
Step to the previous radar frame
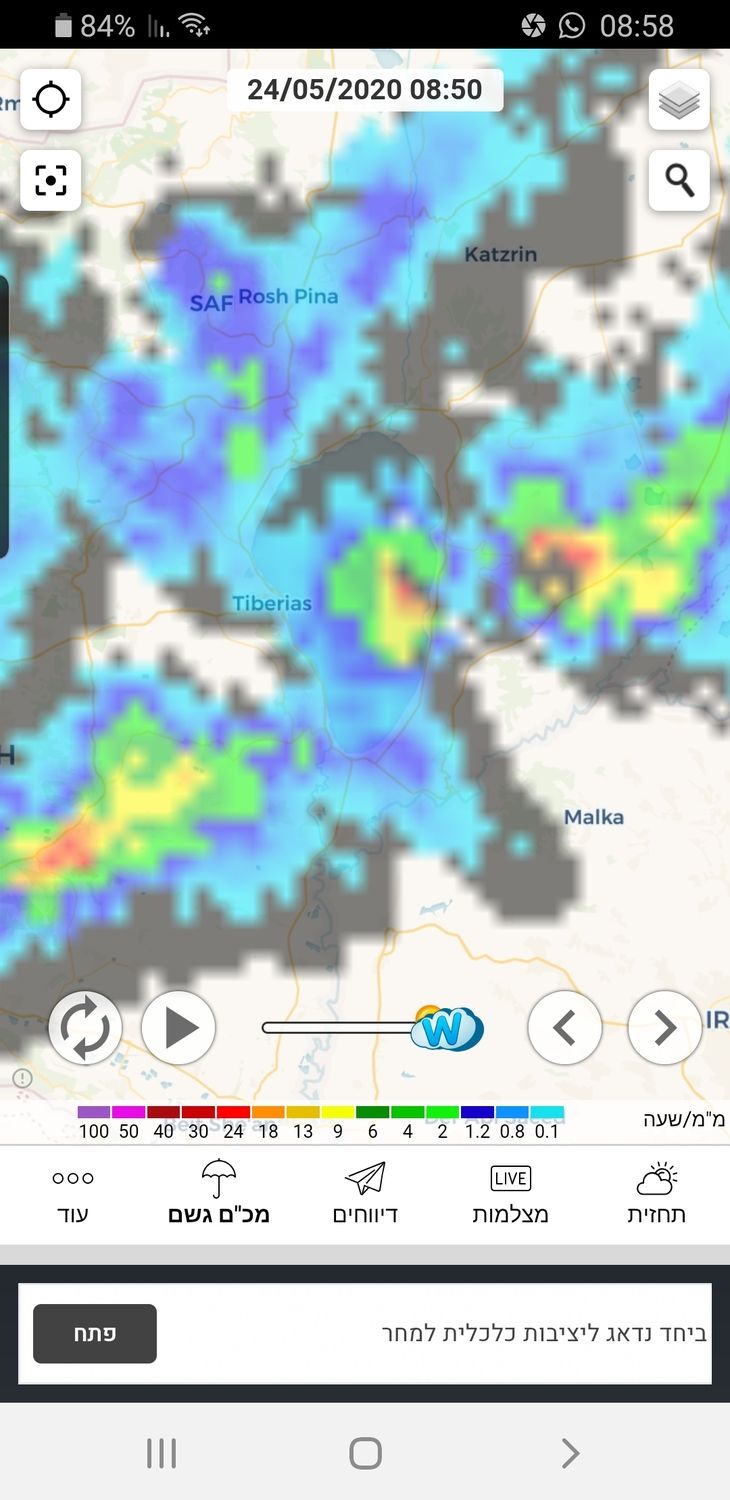click(565, 1027)
